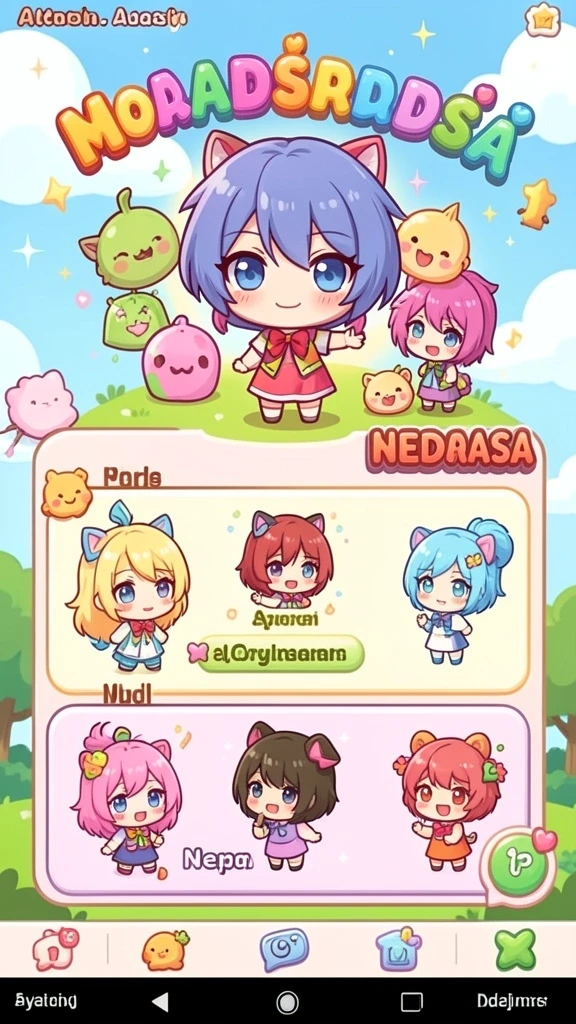Go back using the system back arrow
The width and height of the screenshot is (576, 1024).
(x=160, y=1001)
